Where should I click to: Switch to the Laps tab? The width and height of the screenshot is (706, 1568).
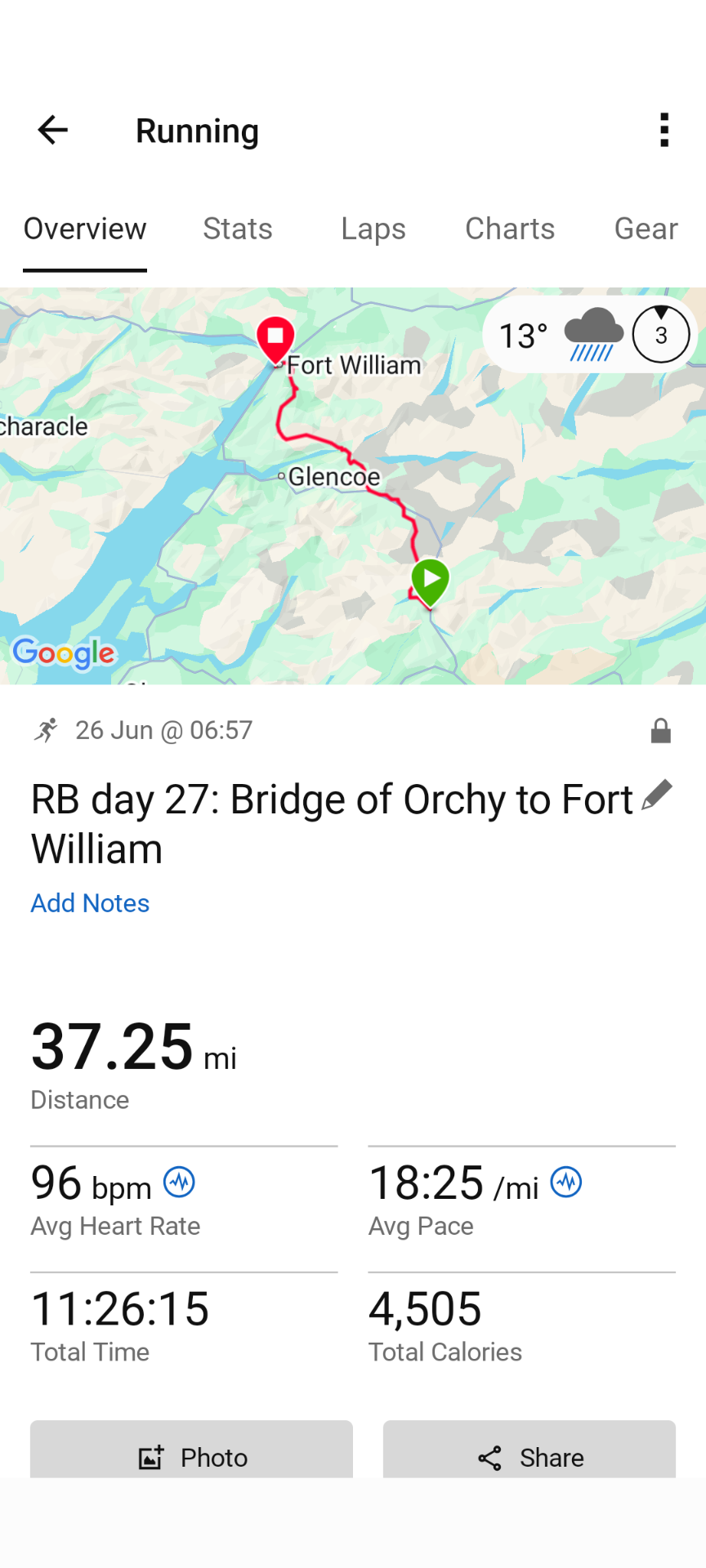(x=373, y=229)
